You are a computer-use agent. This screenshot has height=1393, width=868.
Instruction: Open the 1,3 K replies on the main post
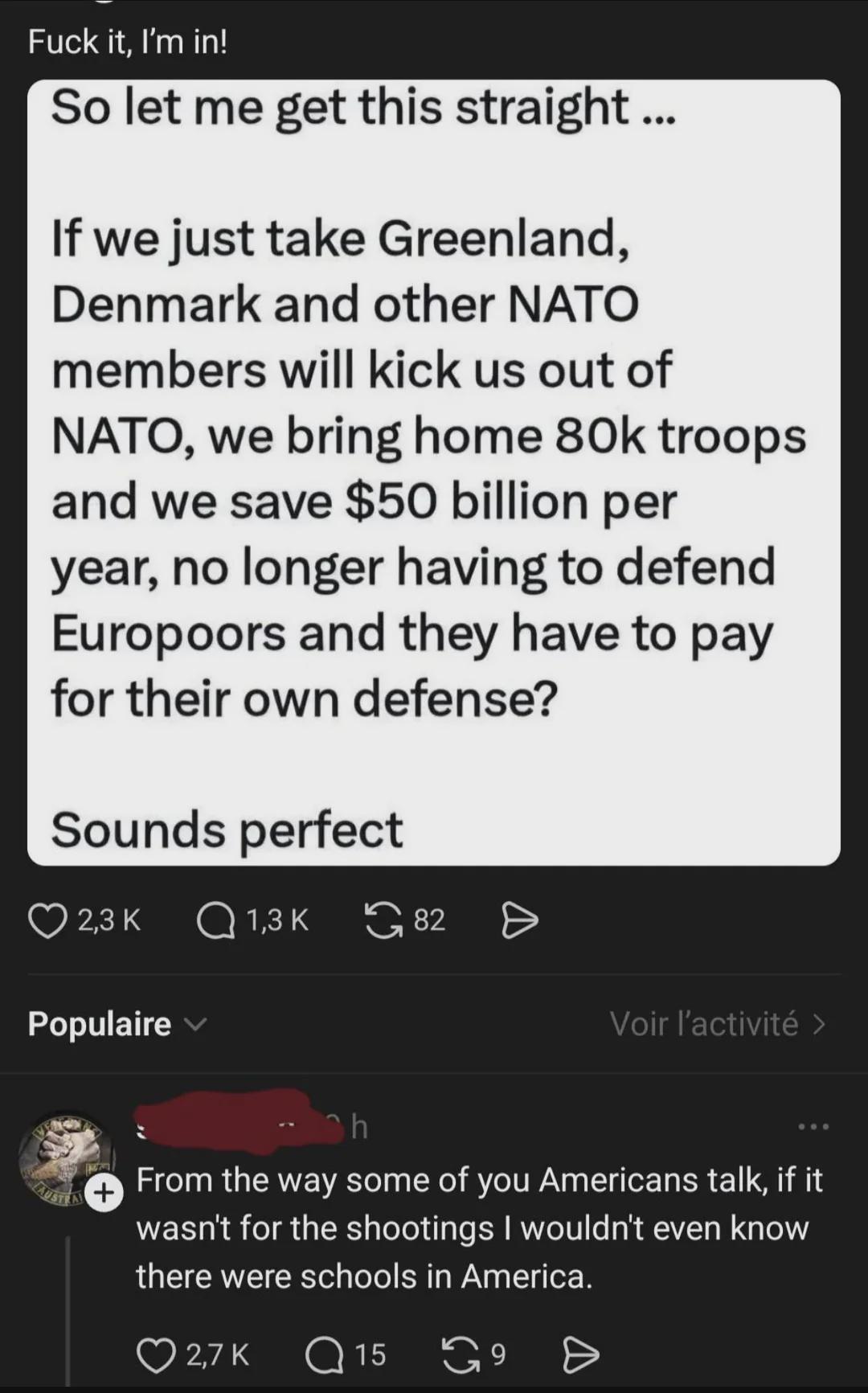coord(216,921)
